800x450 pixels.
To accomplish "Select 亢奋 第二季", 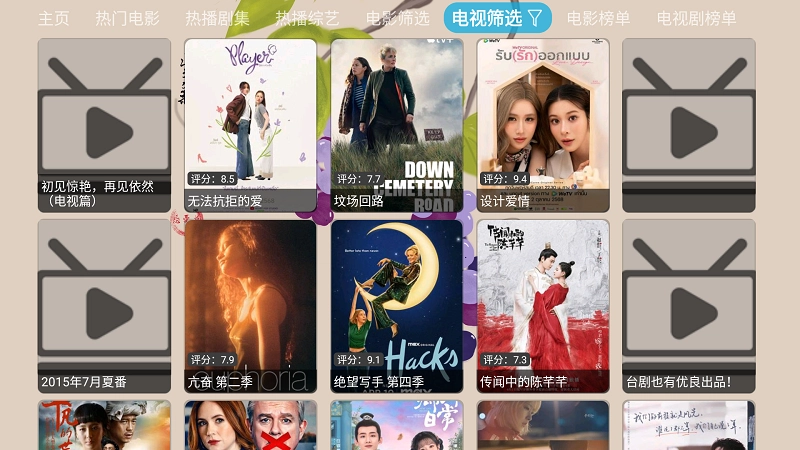I will 250,306.
